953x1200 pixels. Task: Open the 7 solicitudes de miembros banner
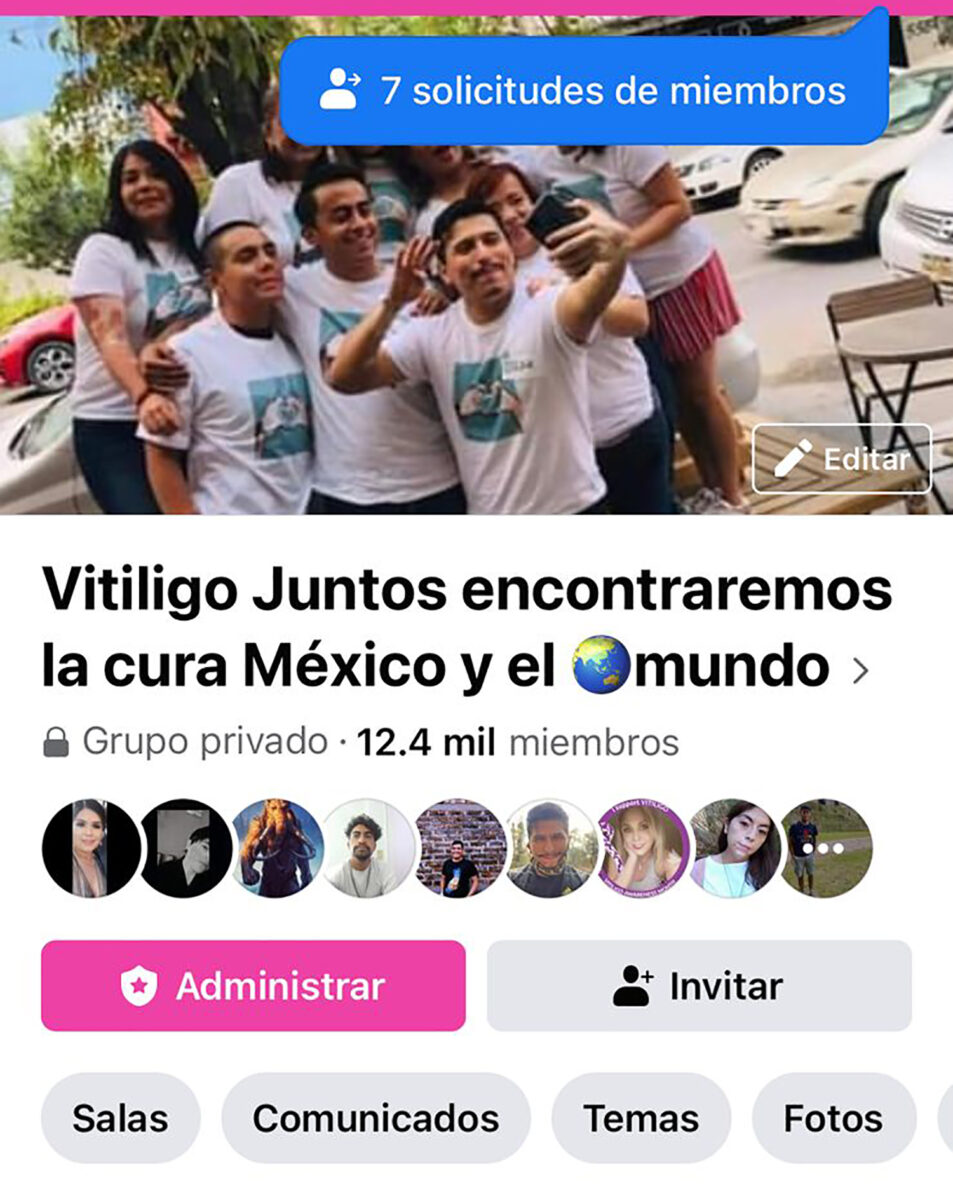tap(584, 91)
